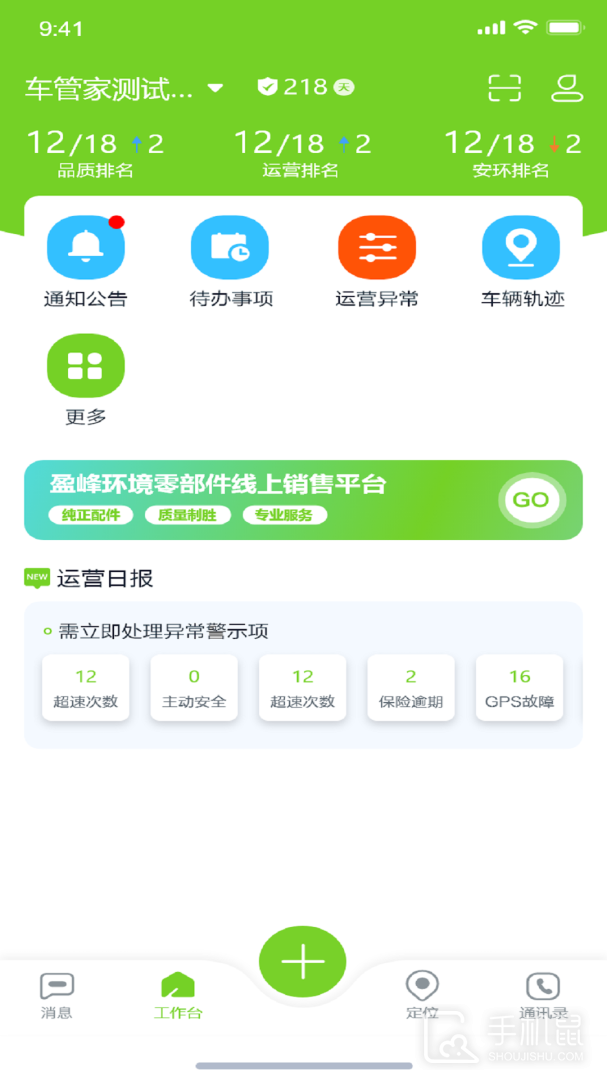The image size is (607, 1080).
Task: Open 车辆轨迹 vehicle tracks
Action: click(x=522, y=258)
